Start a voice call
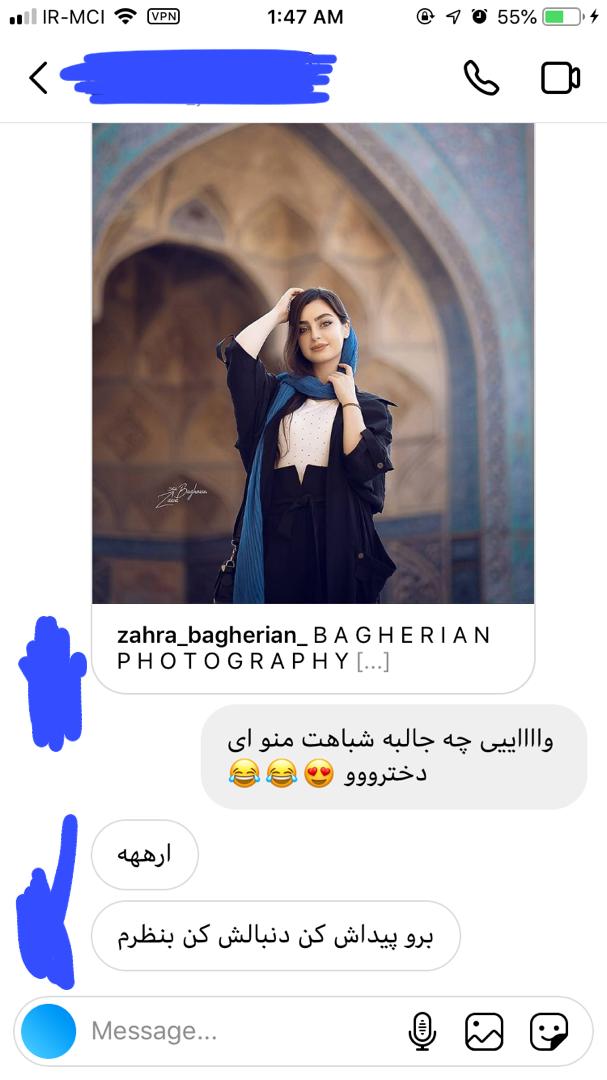The width and height of the screenshot is (607, 1080). click(x=481, y=78)
